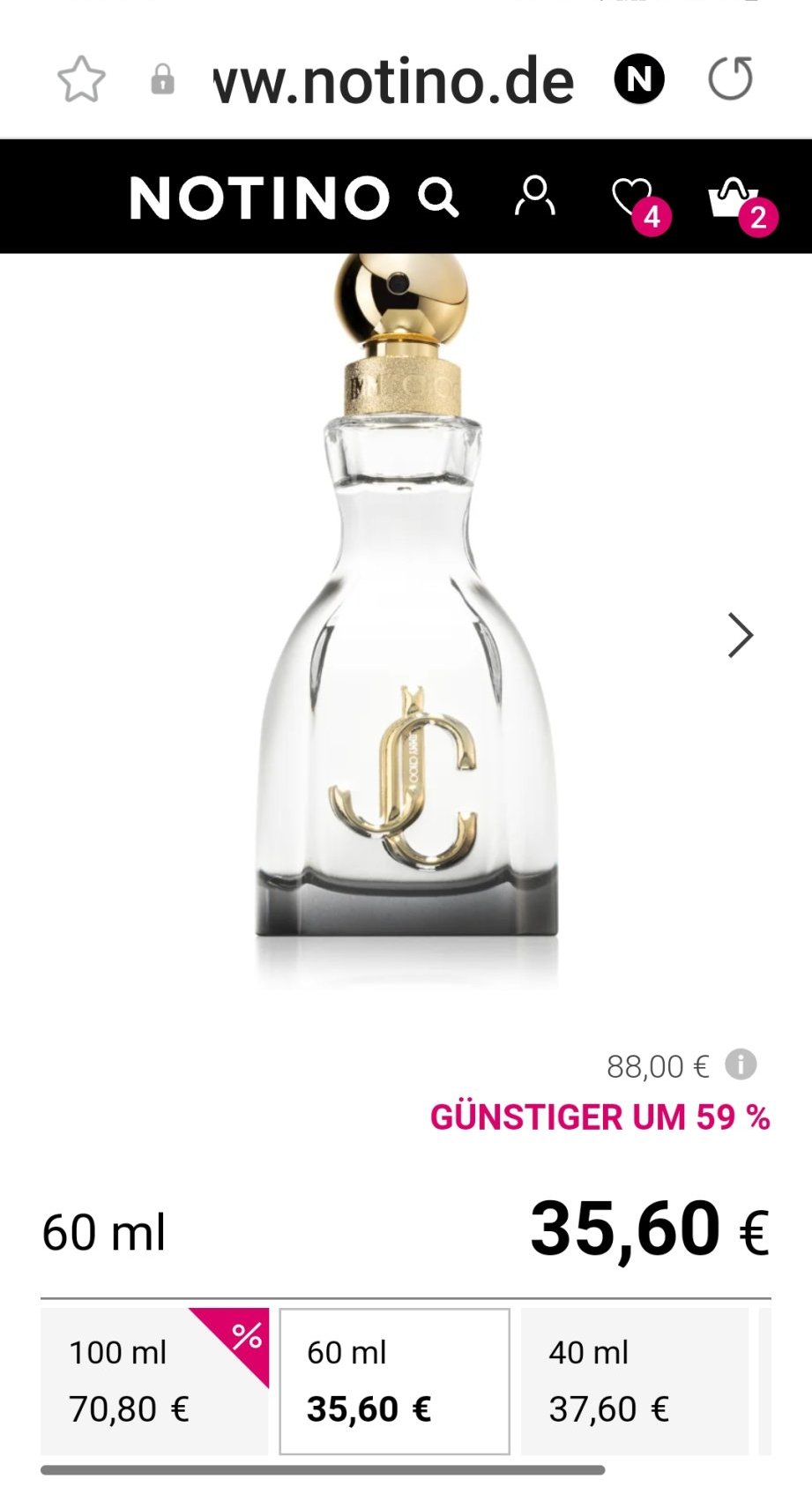Go to the Notino home page
This screenshot has height=1509, width=812.
(259, 198)
